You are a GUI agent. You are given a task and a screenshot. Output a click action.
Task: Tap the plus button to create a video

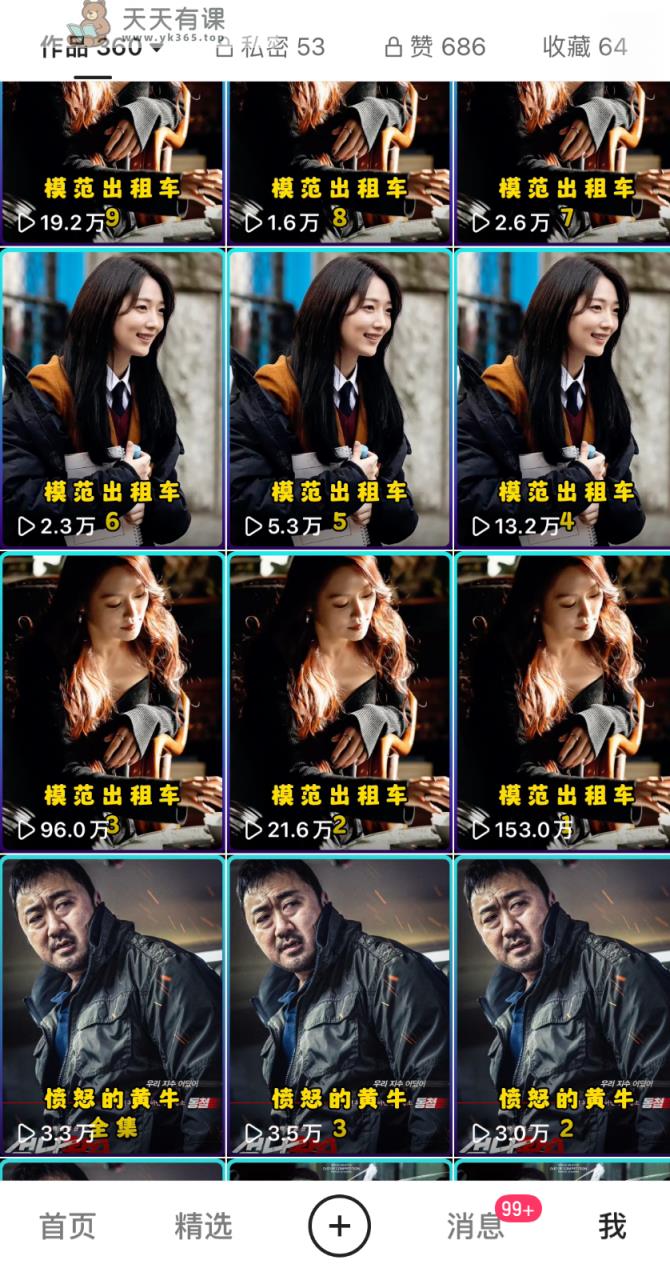(x=339, y=1226)
